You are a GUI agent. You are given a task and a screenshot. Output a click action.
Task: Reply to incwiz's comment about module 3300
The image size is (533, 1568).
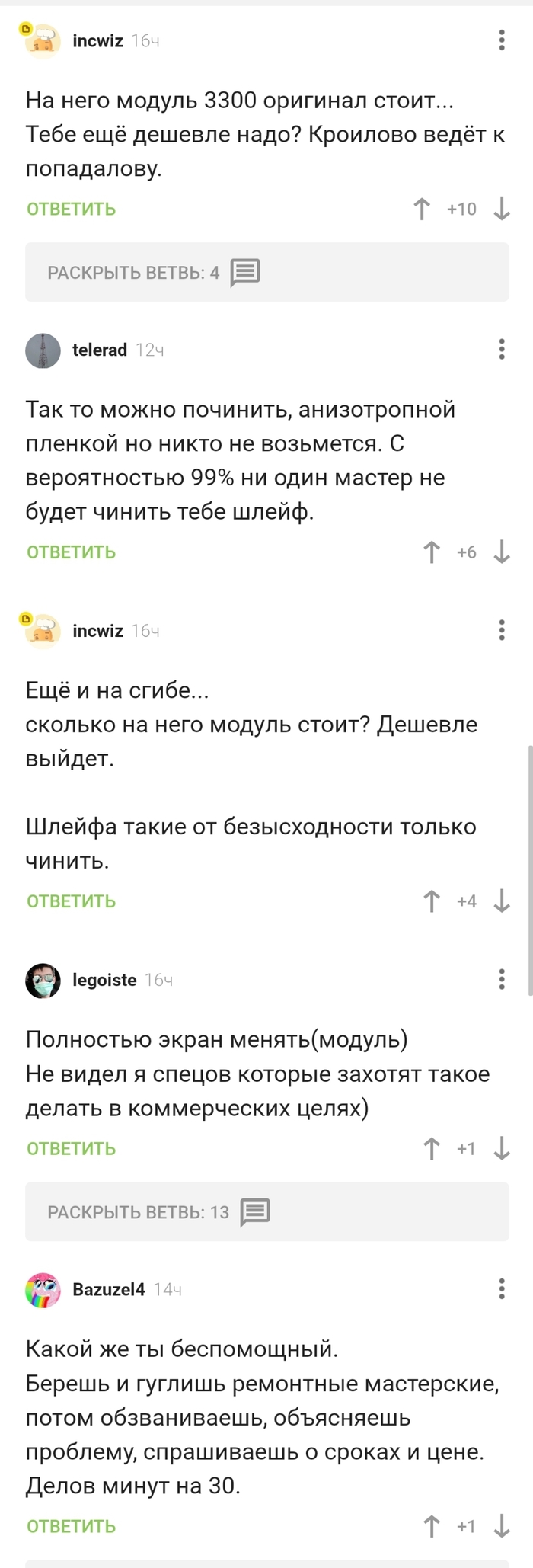71,209
